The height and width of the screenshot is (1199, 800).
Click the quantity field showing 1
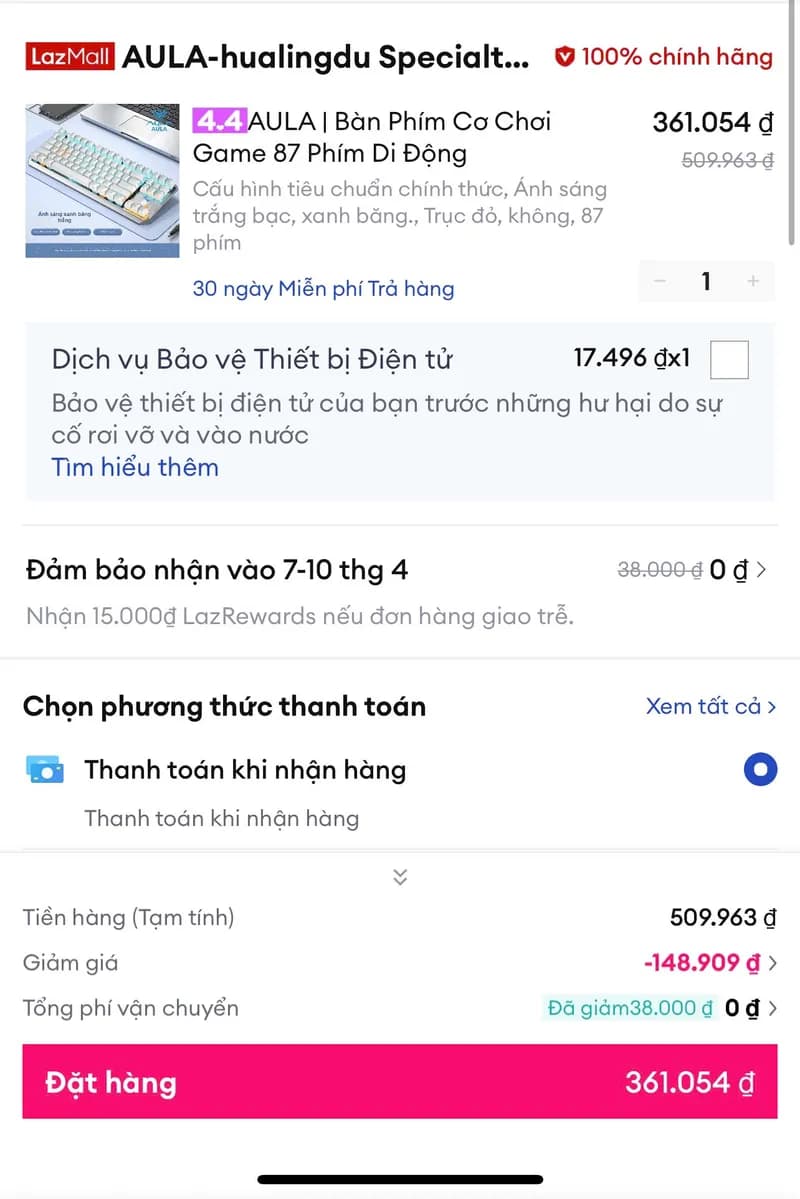(707, 282)
